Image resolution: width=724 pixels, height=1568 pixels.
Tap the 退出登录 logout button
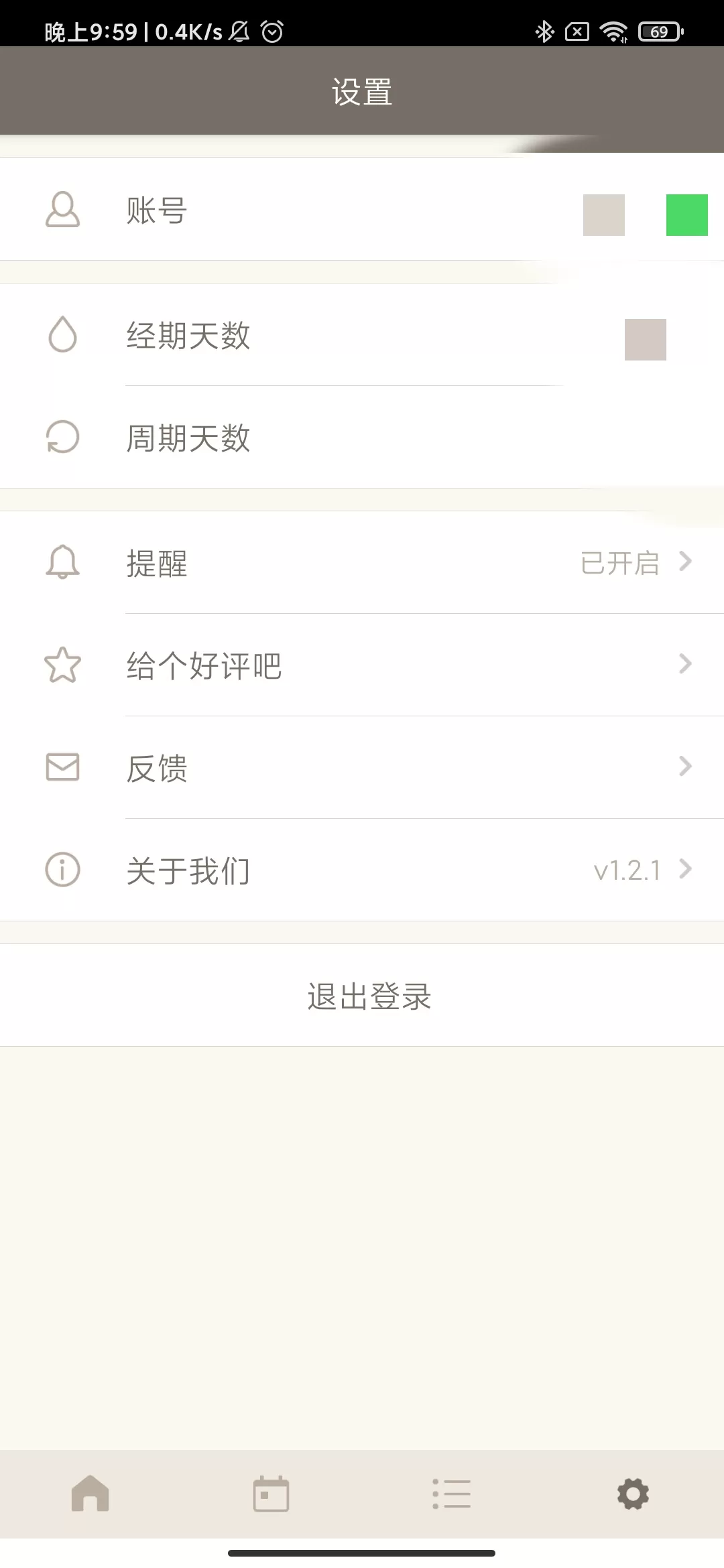369,996
